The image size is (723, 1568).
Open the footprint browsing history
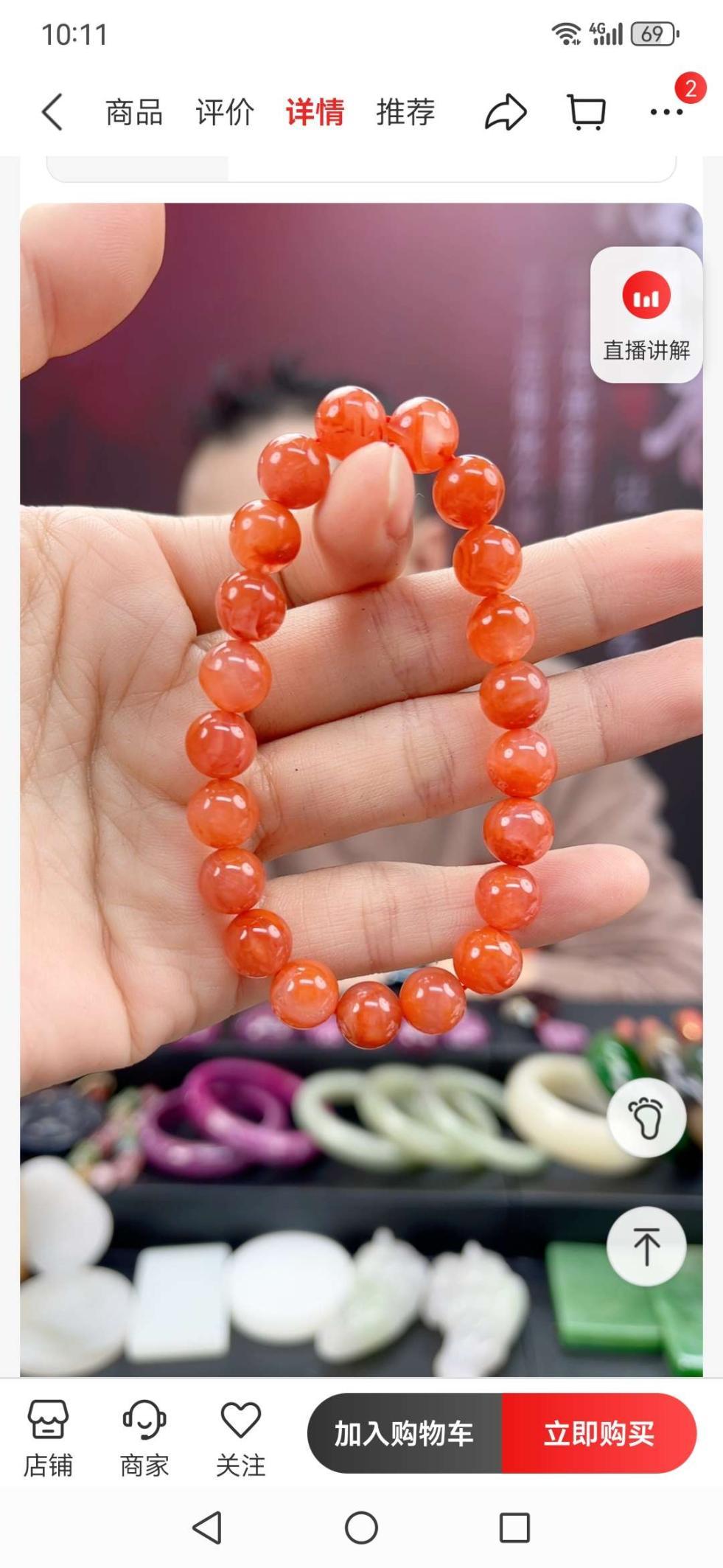click(646, 1118)
